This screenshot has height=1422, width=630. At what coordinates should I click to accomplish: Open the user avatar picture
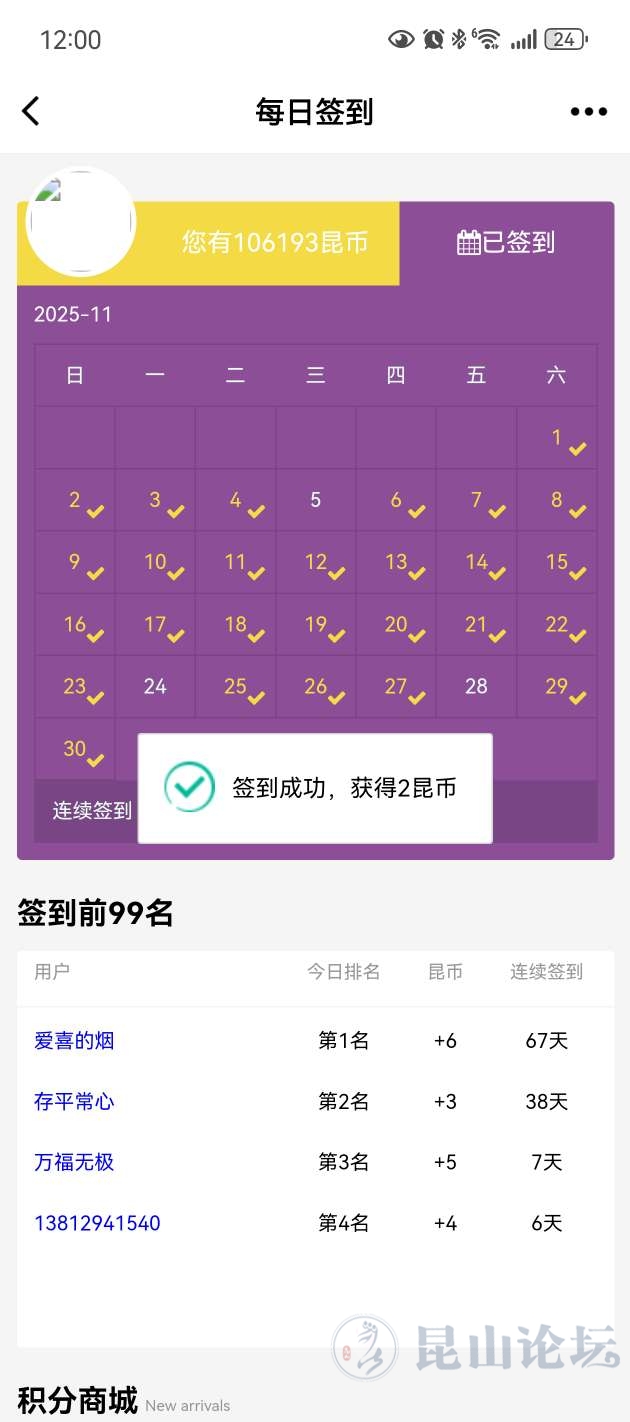pos(80,222)
